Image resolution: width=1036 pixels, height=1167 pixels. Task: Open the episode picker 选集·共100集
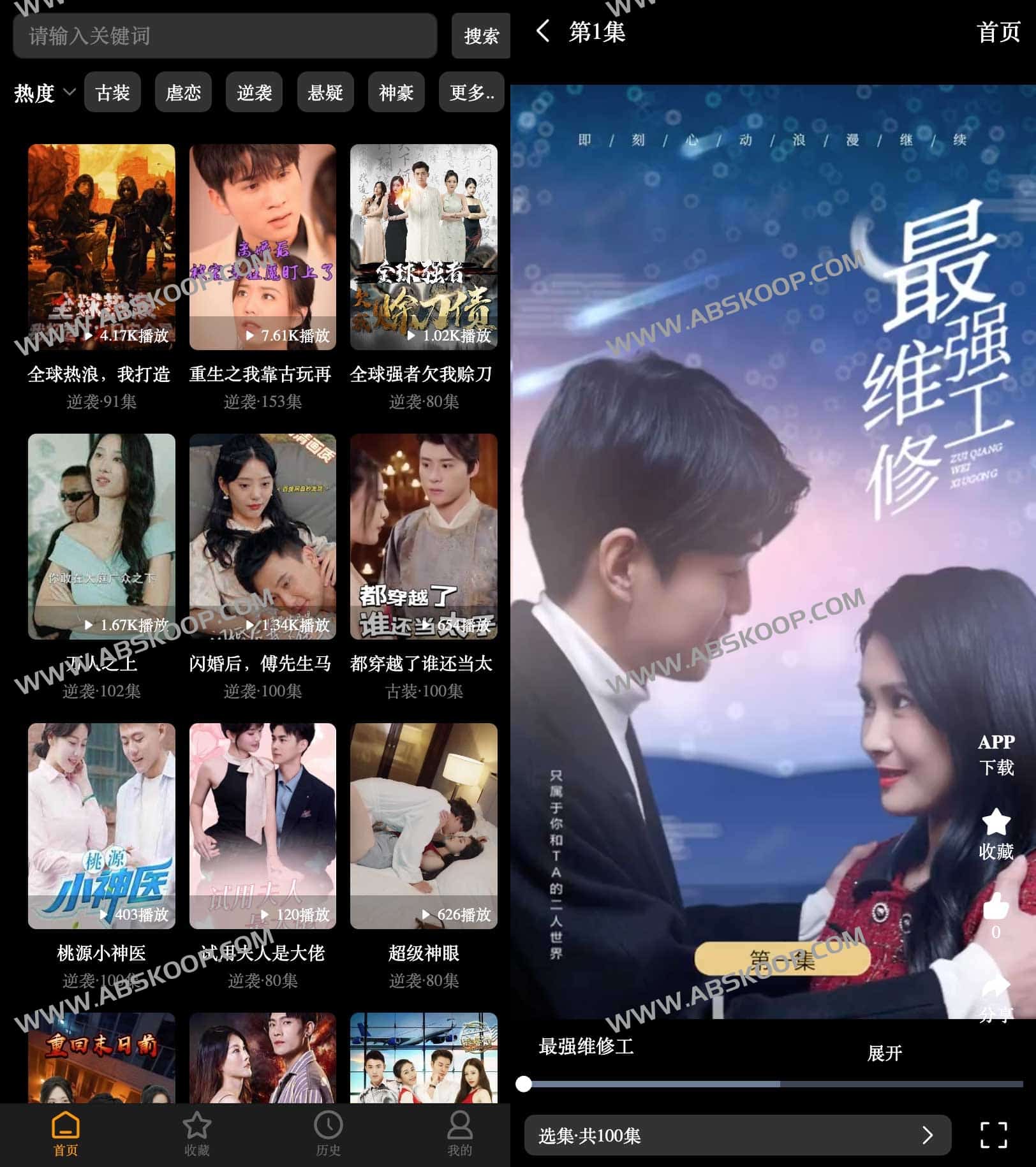pos(737,1135)
